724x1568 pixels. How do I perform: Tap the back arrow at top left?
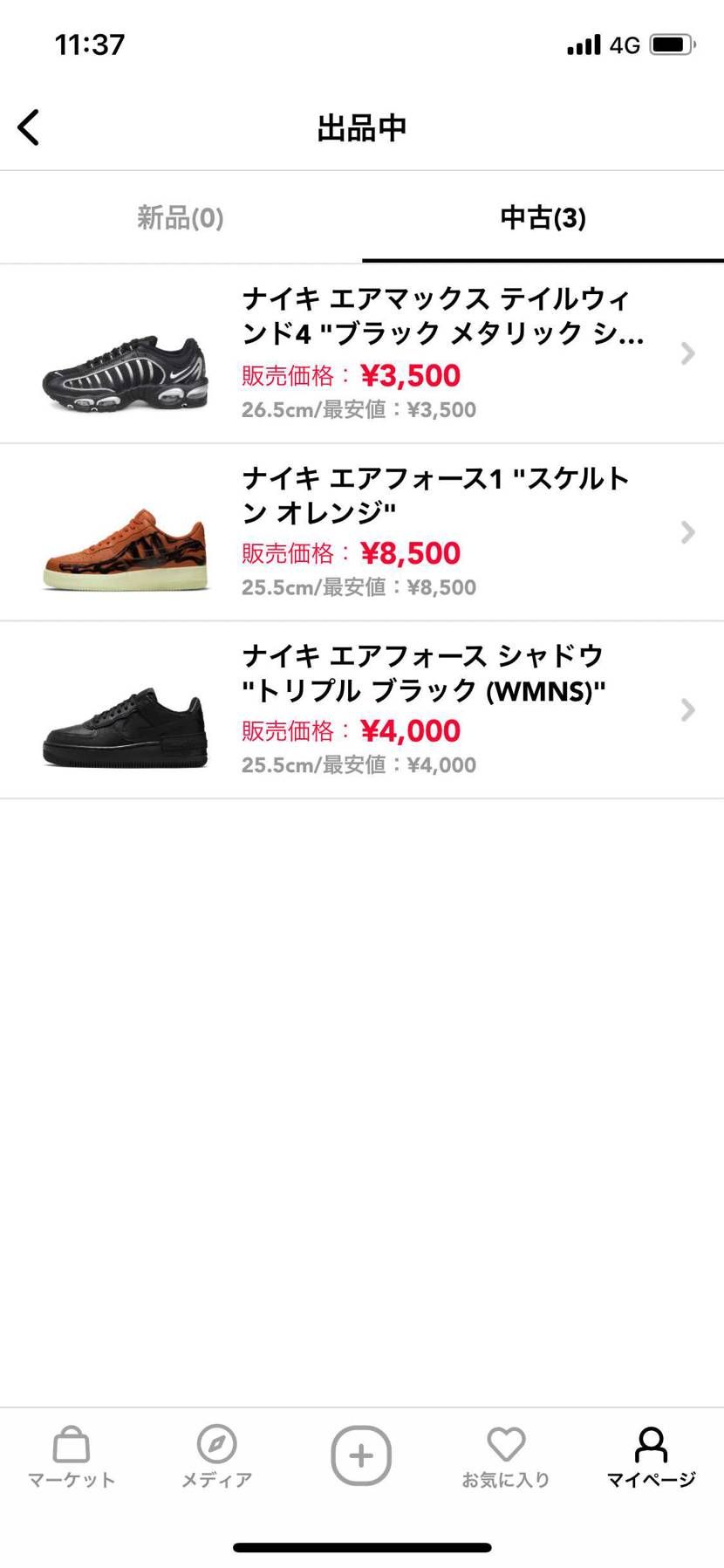tap(29, 127)
